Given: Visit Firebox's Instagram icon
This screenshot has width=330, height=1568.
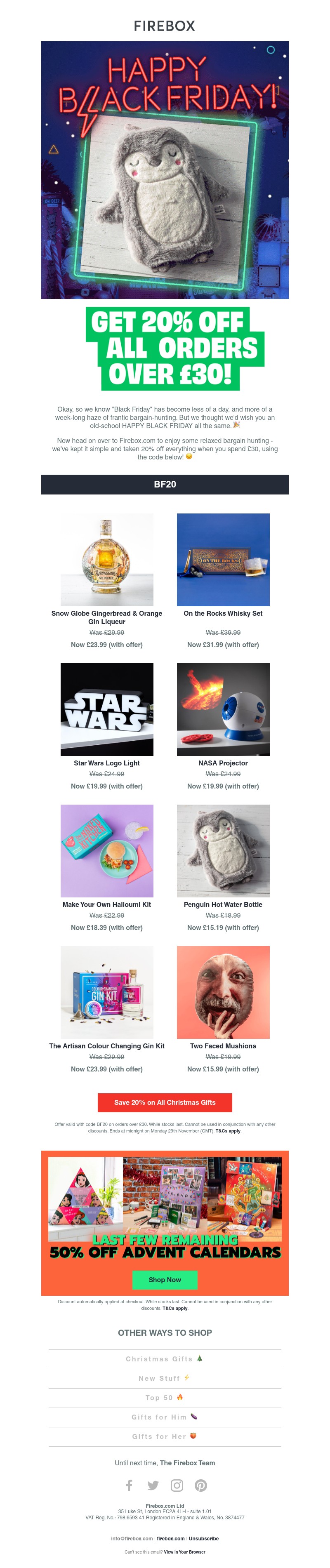Looking at the screenshot, I should point(177,1485).
